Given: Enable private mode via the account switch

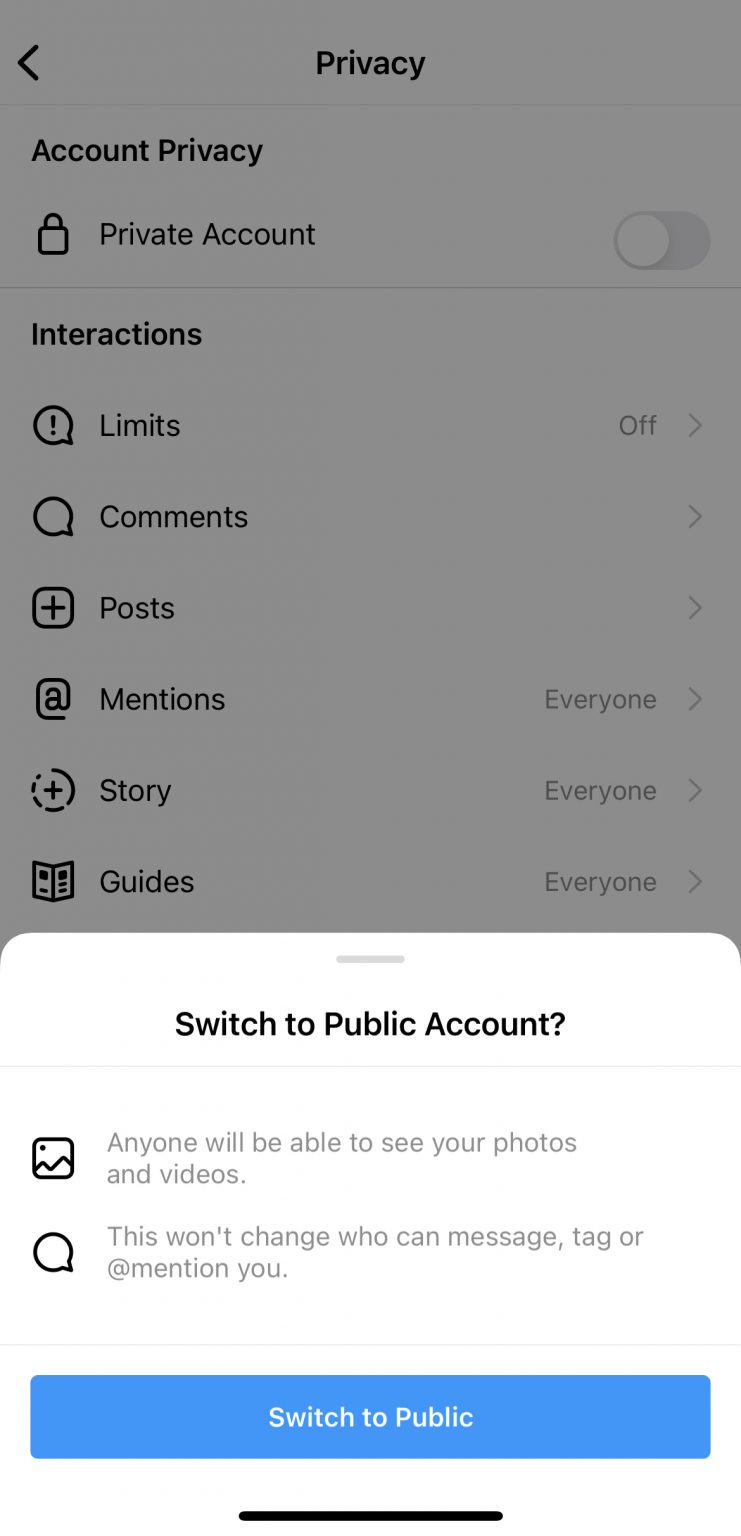Looking at the screenshot, I should click(x=661, y=241).
